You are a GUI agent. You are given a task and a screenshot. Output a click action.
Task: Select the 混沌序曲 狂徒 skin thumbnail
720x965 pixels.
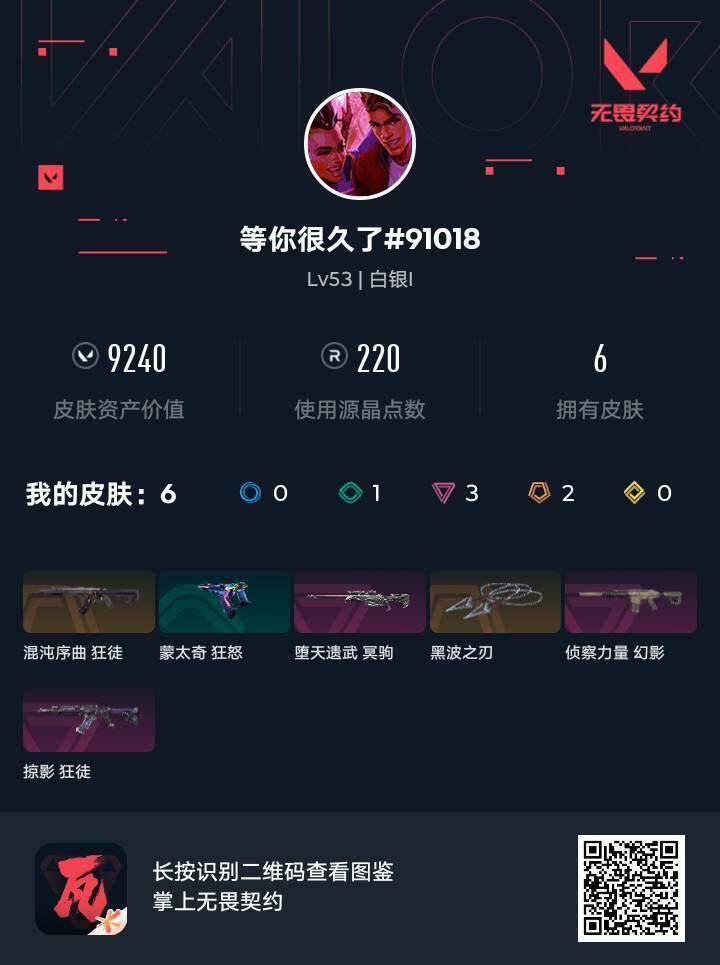(88, 601)
